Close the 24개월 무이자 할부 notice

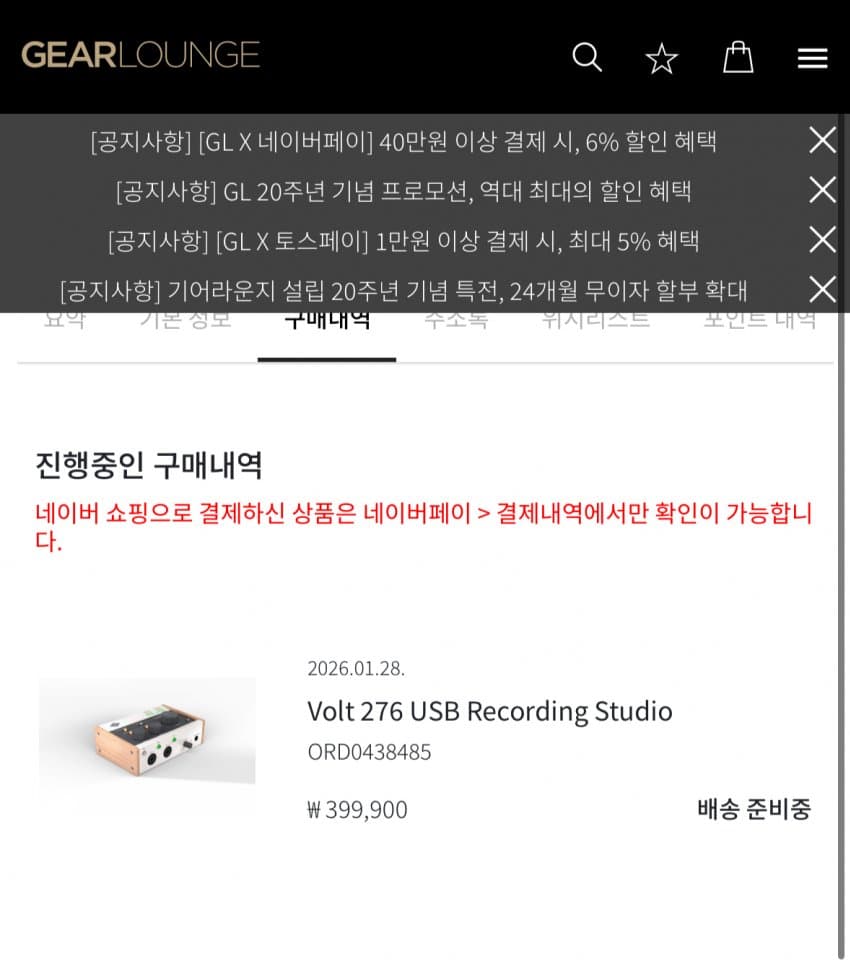coord(822,290)
